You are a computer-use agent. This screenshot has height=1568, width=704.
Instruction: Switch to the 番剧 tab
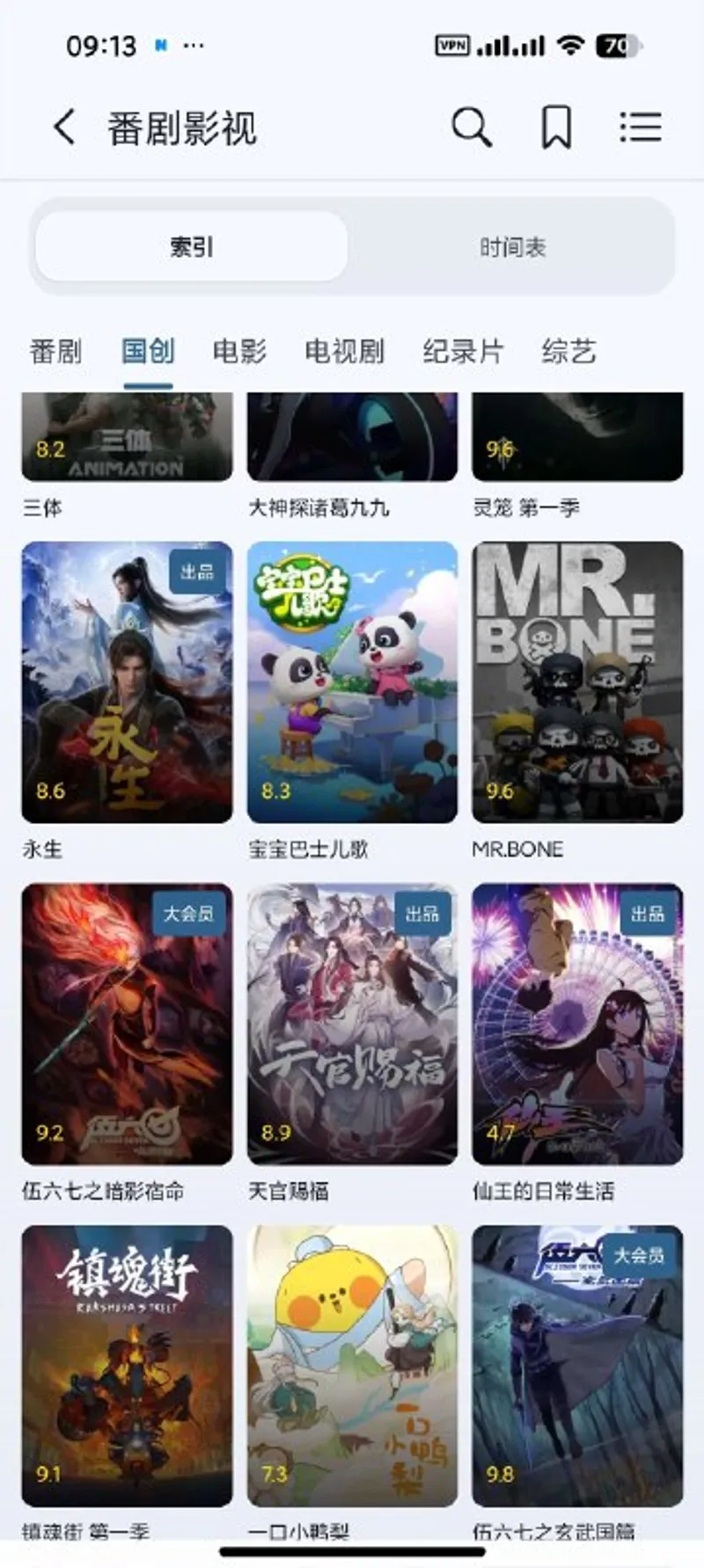click(x=55, y=351)
